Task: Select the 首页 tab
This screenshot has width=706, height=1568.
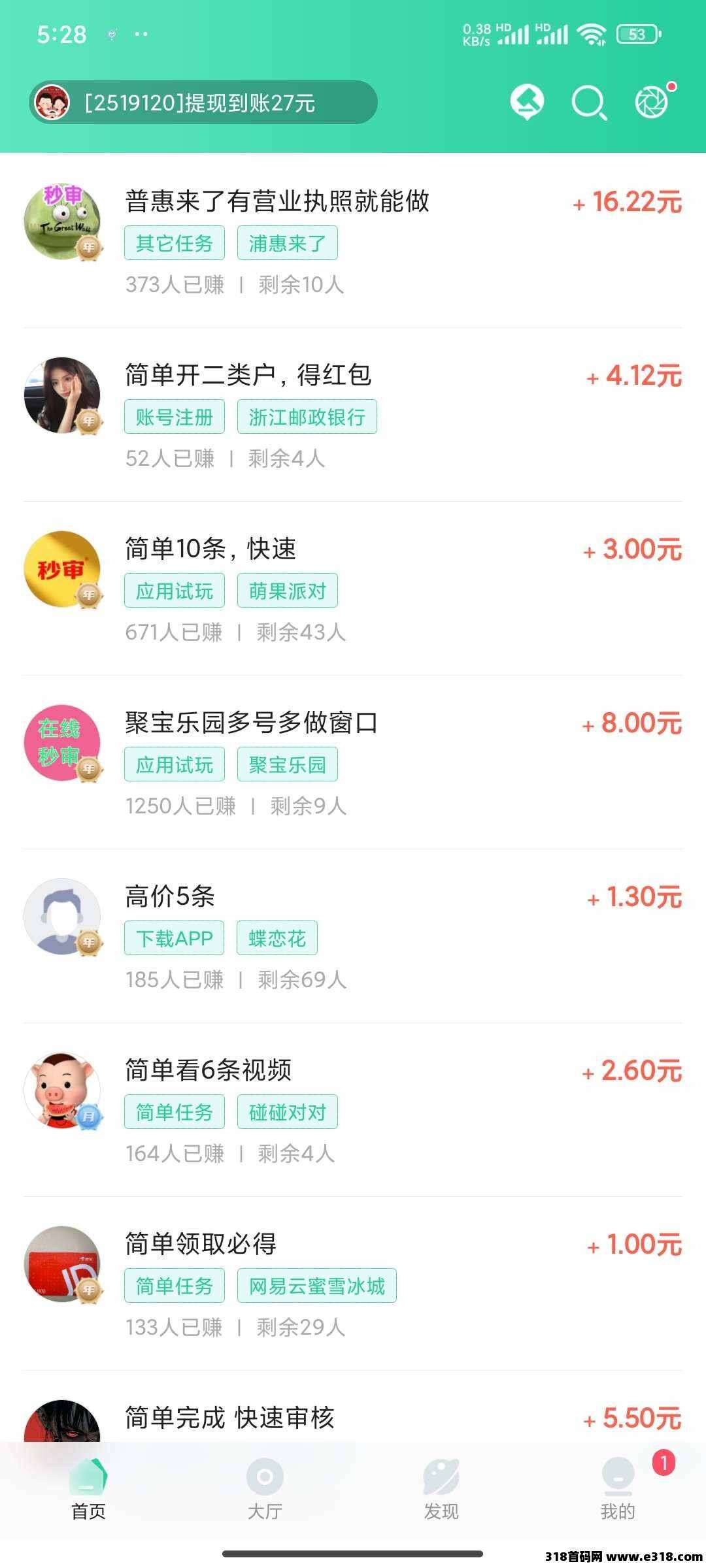Action: click(x=88, y=1486)
